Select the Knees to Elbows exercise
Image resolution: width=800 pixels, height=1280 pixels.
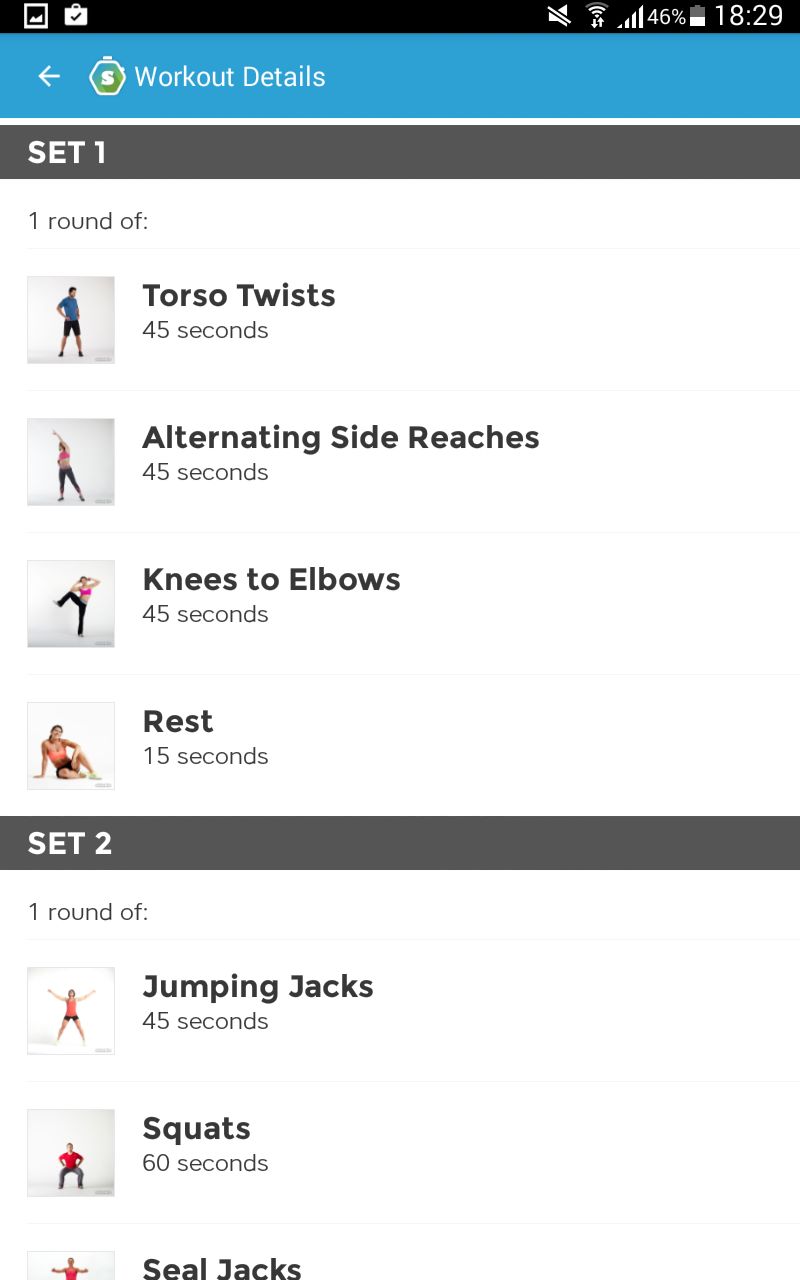point(400,604)
